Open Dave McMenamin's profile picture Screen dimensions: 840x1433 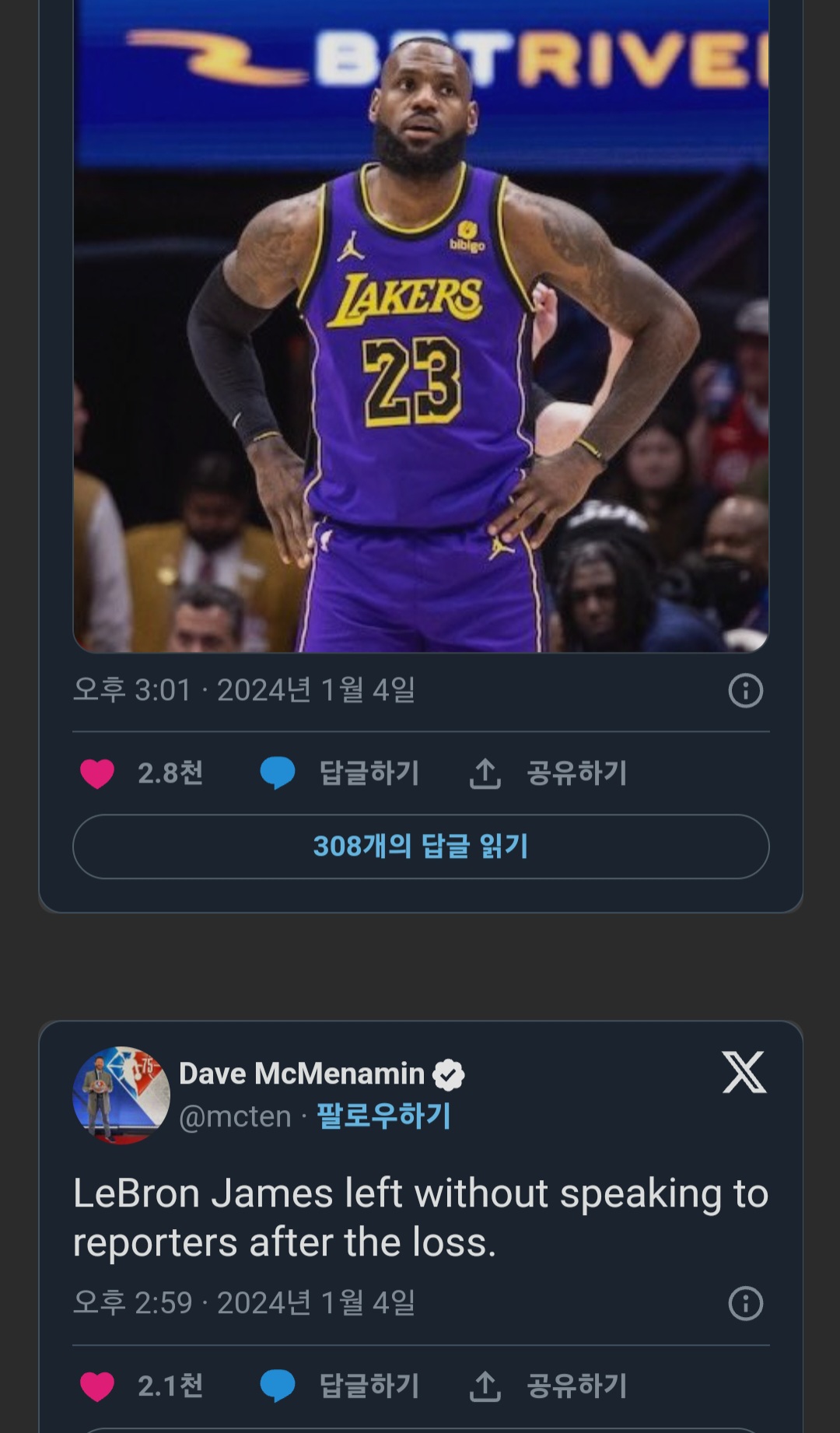tap(121, 1095)
